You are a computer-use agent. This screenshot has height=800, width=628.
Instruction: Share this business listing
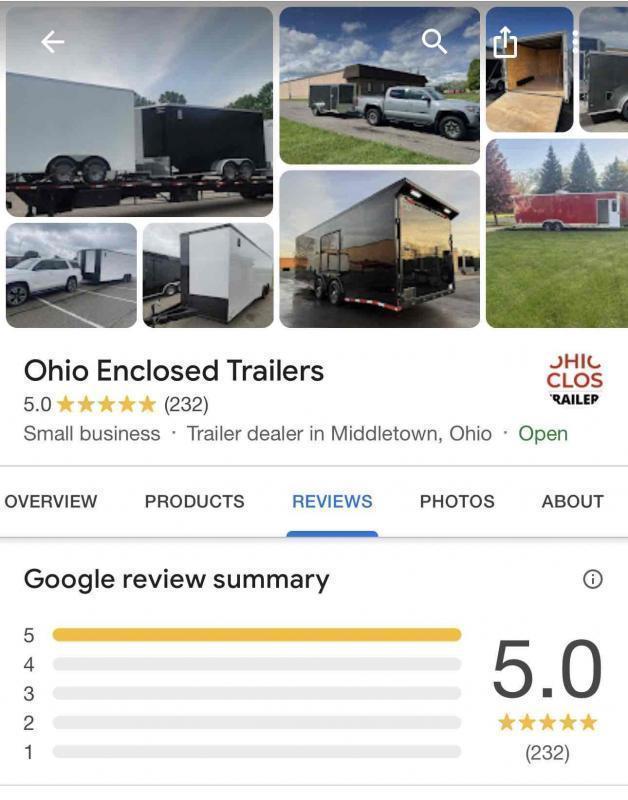click(x=505, y=41)
